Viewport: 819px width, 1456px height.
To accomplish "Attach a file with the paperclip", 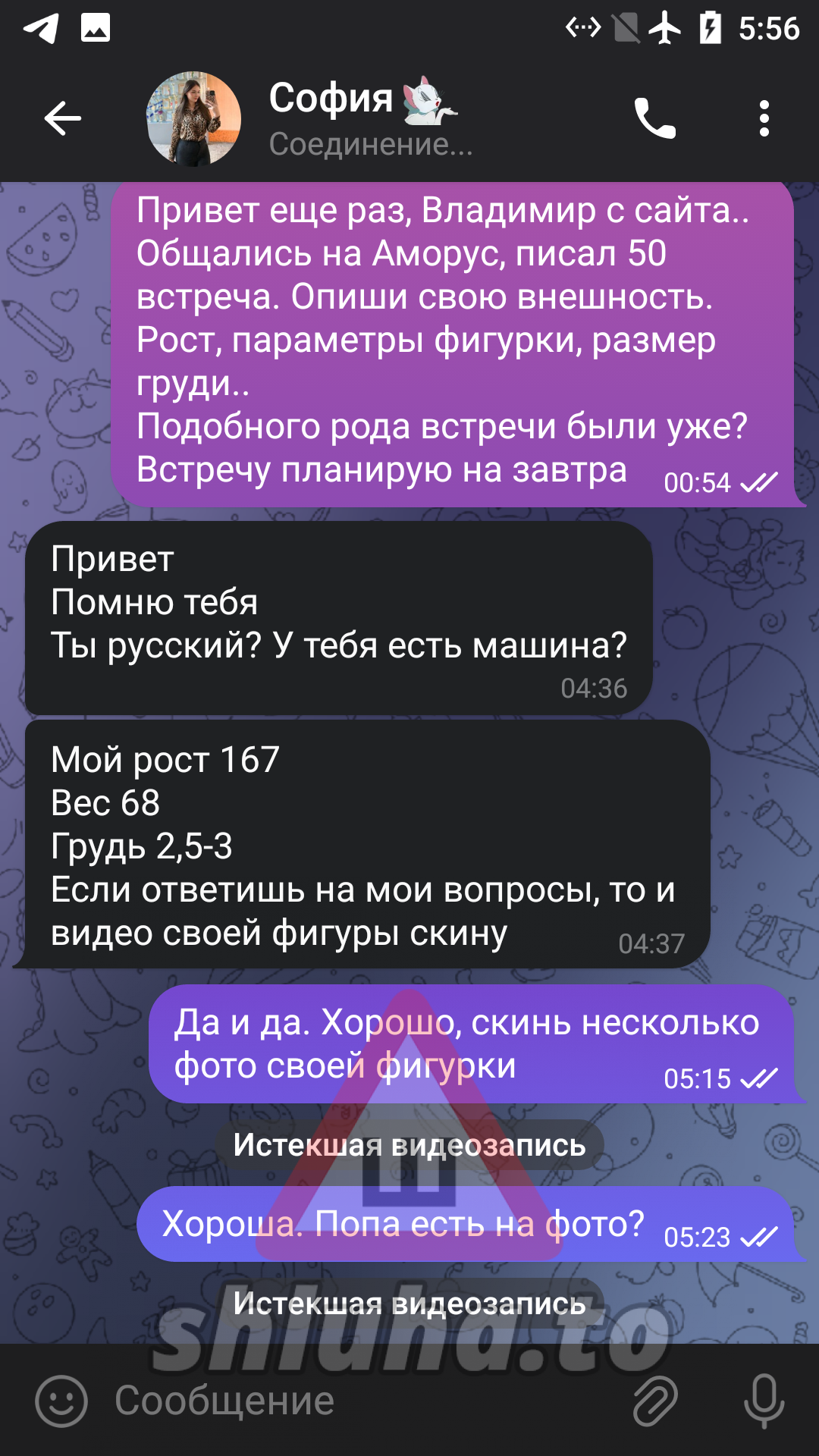I will pos(655,1401).
